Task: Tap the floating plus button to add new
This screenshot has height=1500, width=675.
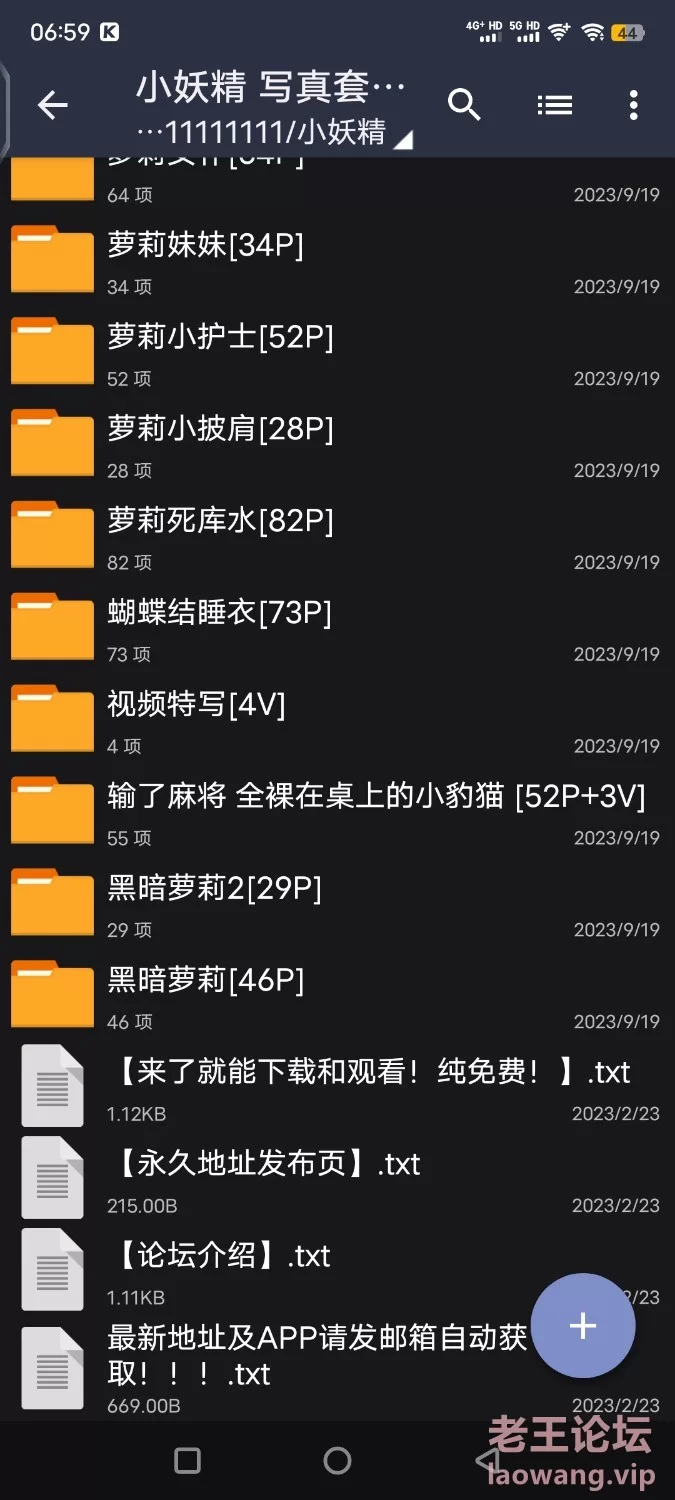Action: tap(583, 1326)
